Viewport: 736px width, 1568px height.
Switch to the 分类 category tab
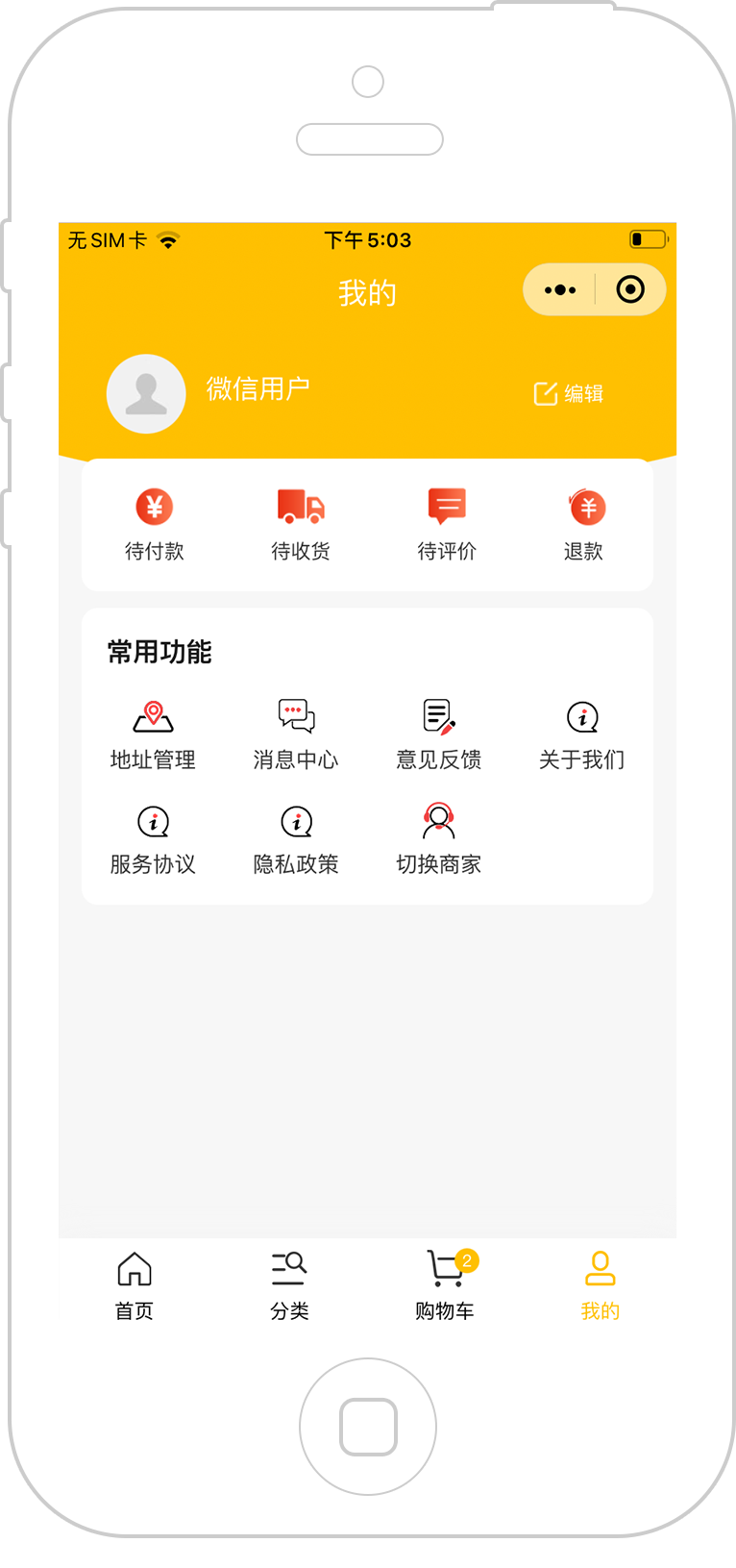(289, 1285)
